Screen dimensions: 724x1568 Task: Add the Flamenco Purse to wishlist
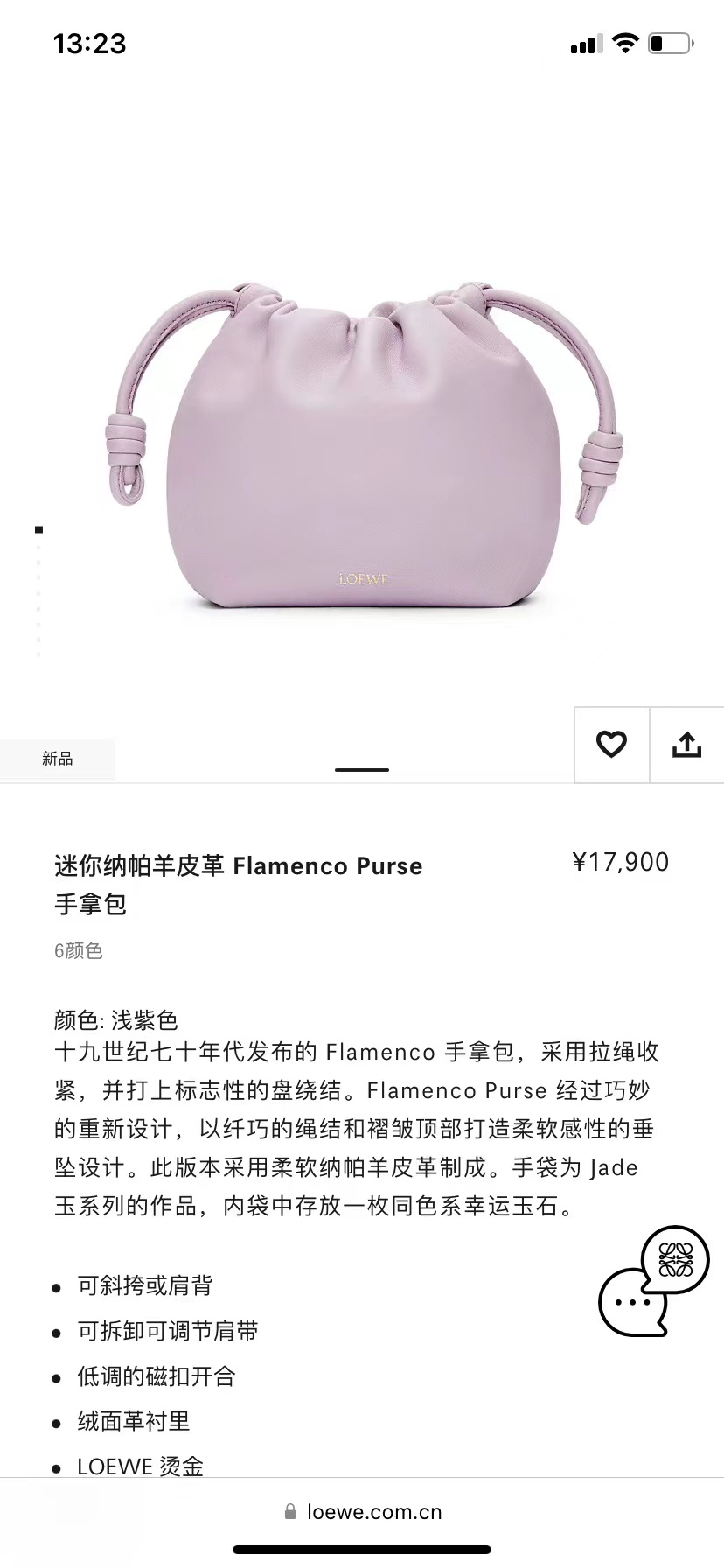pos(611,745)
